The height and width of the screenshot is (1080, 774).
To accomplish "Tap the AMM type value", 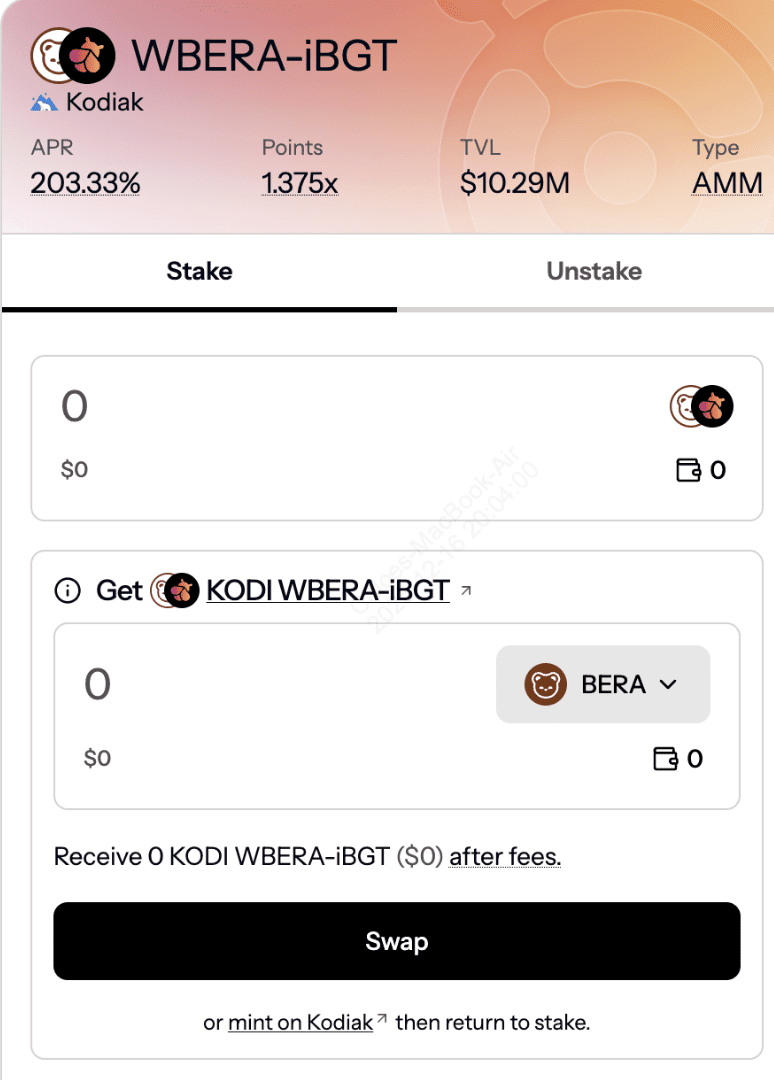I will point(727,183).
